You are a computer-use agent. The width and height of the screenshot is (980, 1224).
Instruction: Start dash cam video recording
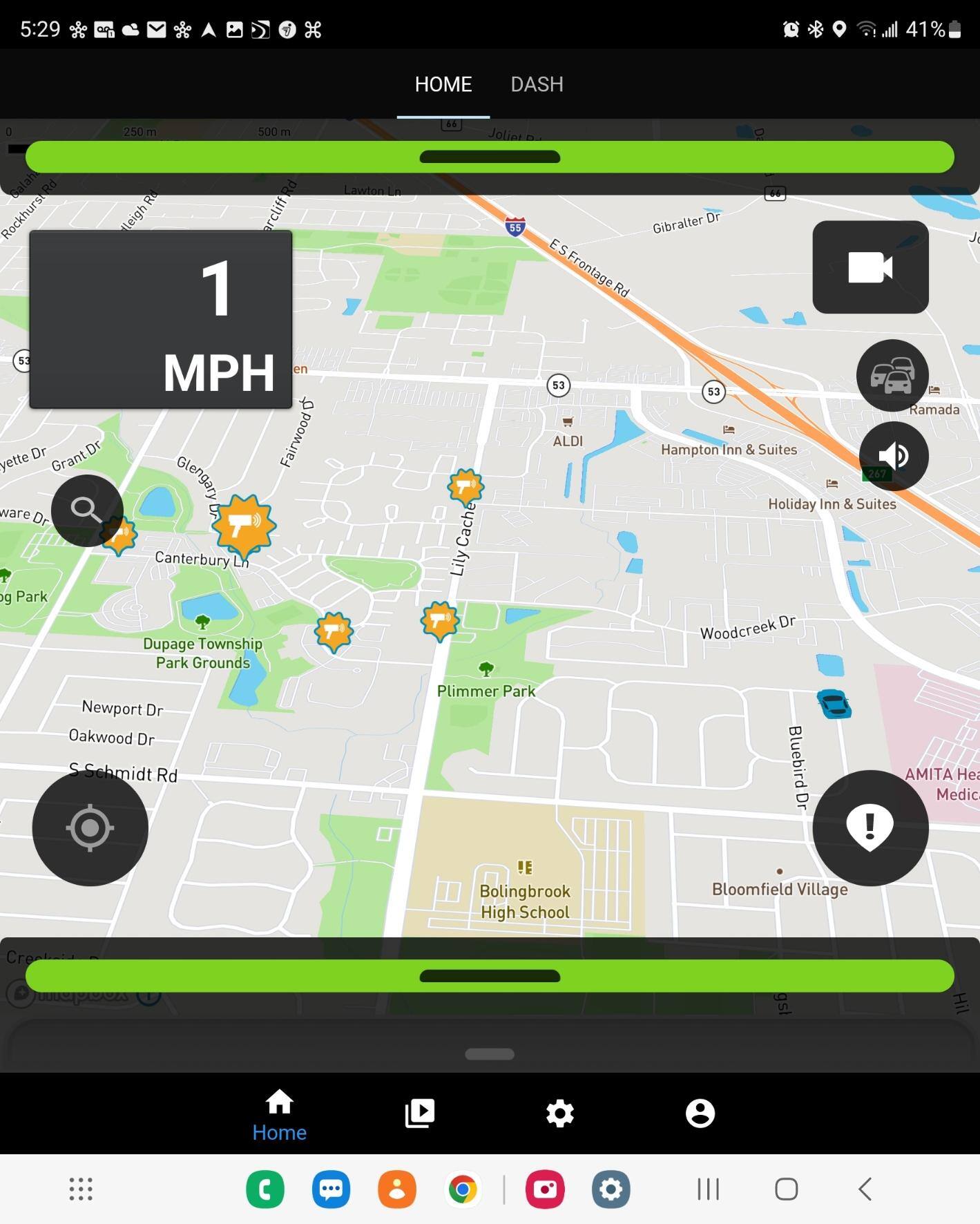869,267
